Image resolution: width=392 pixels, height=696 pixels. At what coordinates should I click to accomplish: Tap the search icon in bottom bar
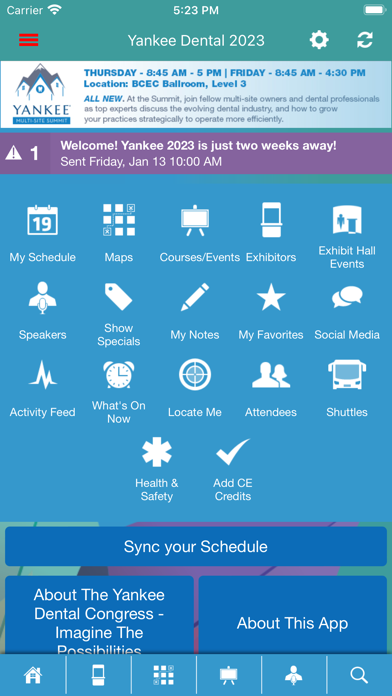click(x=359, y=675)
